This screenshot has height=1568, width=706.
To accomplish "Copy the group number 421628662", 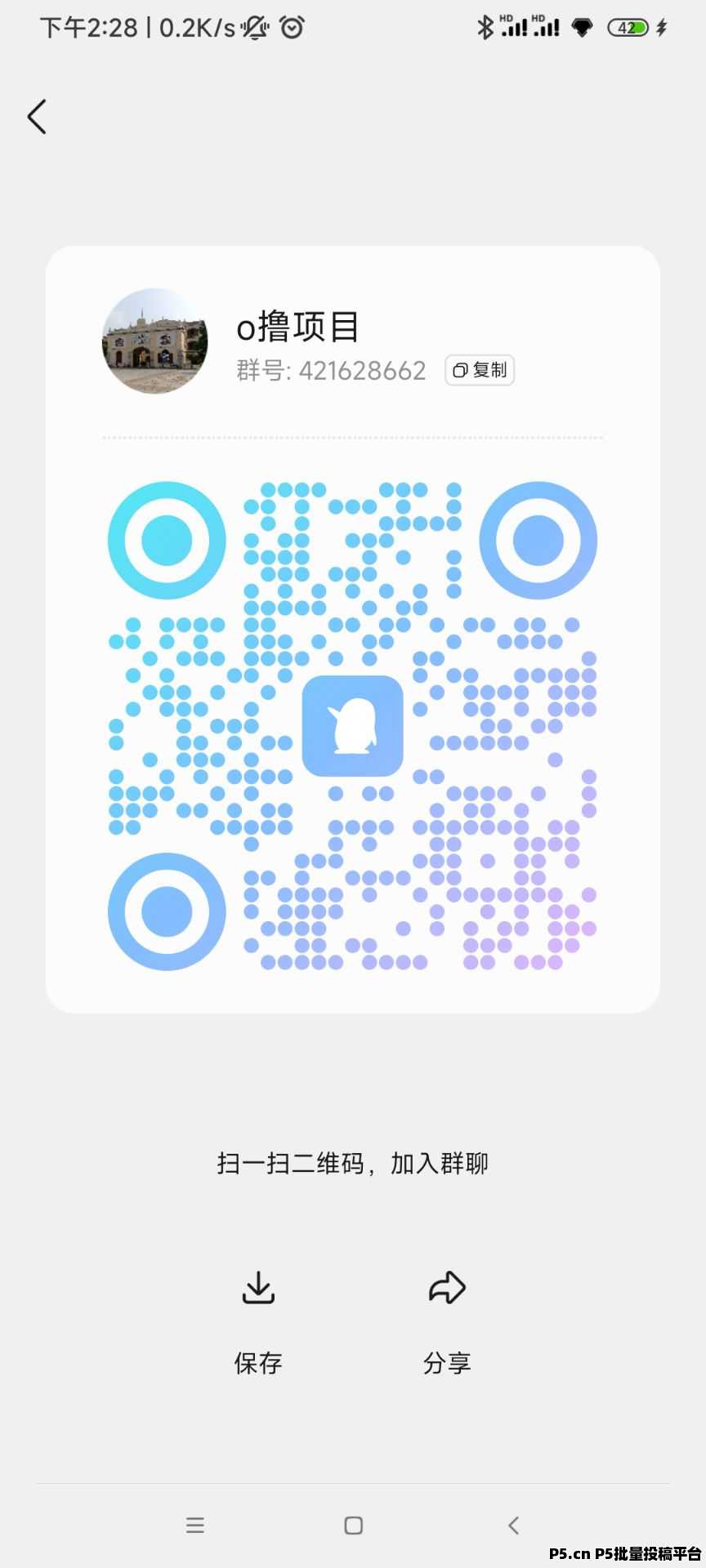I will click(480, 370).
